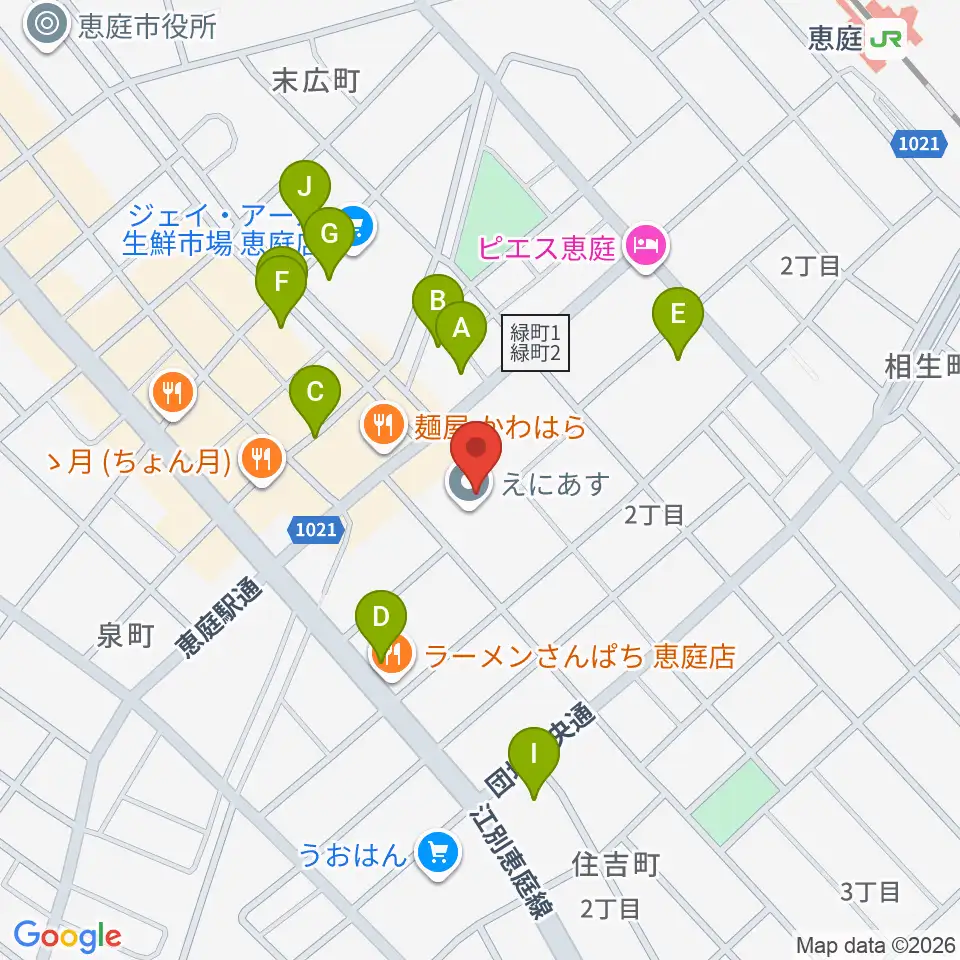Open green marker F
The height and width of the screenshot is (960, 960).
[281, 291]
